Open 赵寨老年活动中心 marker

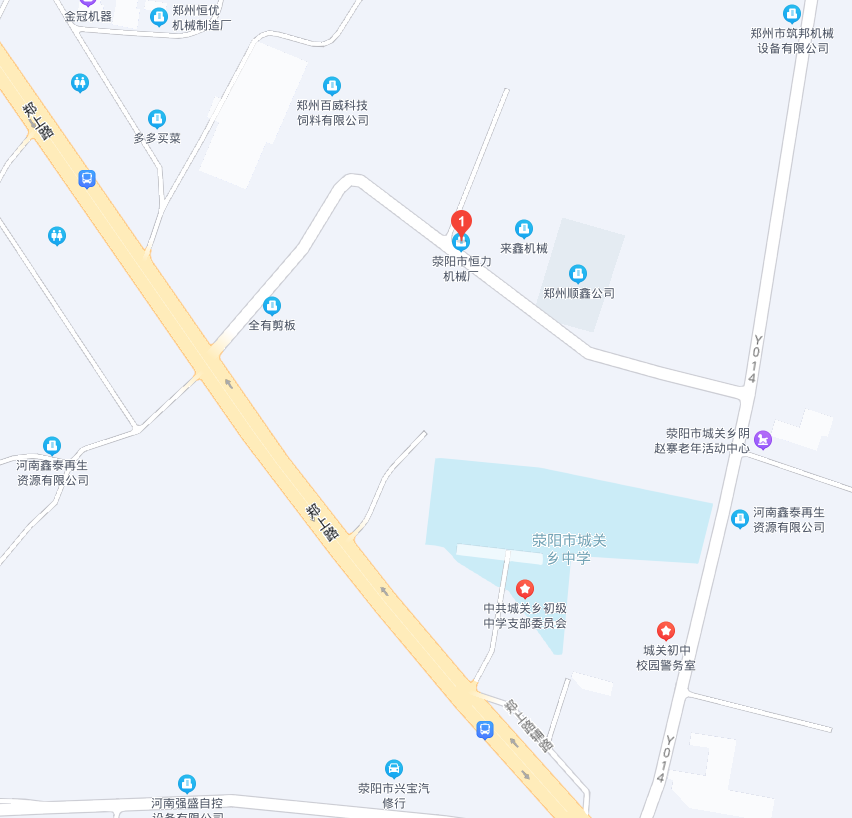(x=764, y=439)
